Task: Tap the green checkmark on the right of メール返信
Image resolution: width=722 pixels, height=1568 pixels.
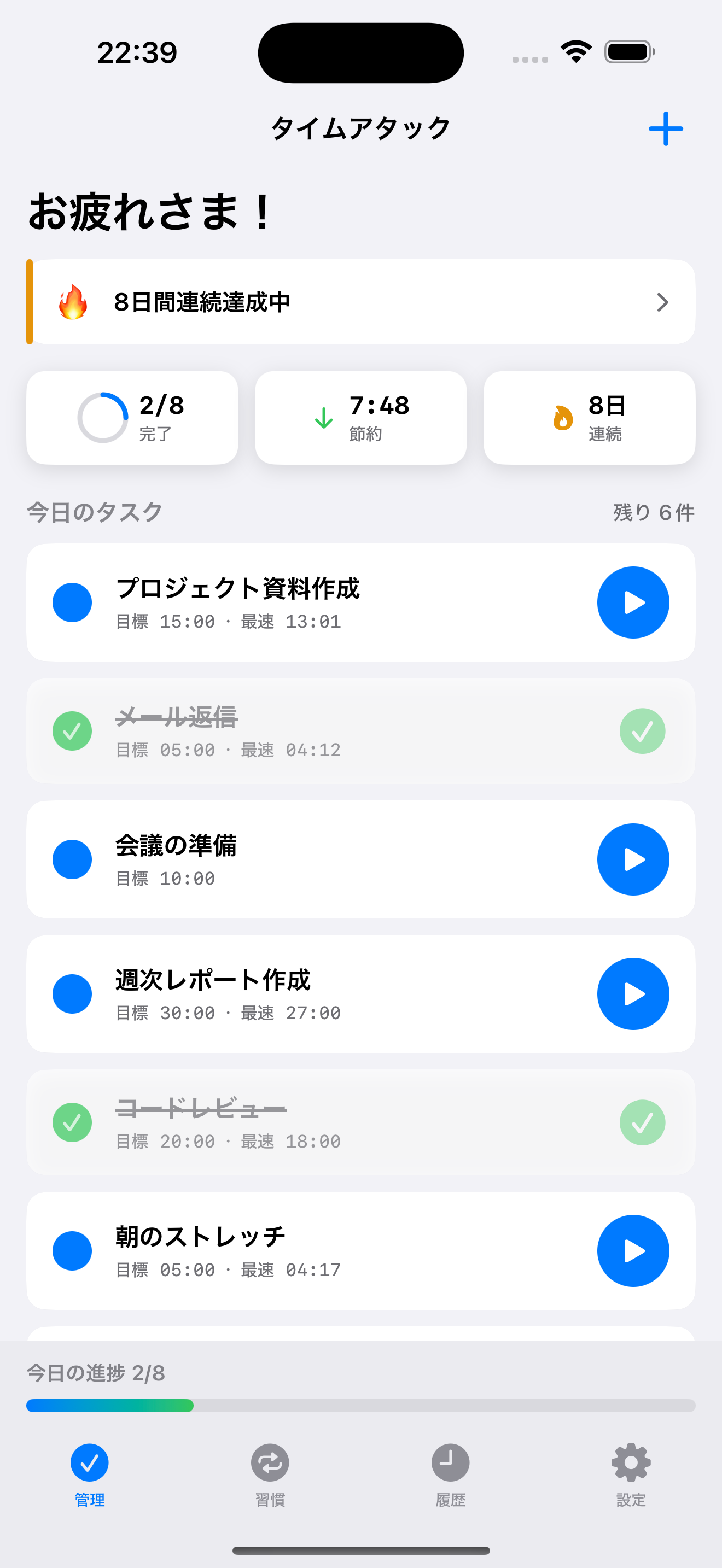Action: click(x=642, y=730)
